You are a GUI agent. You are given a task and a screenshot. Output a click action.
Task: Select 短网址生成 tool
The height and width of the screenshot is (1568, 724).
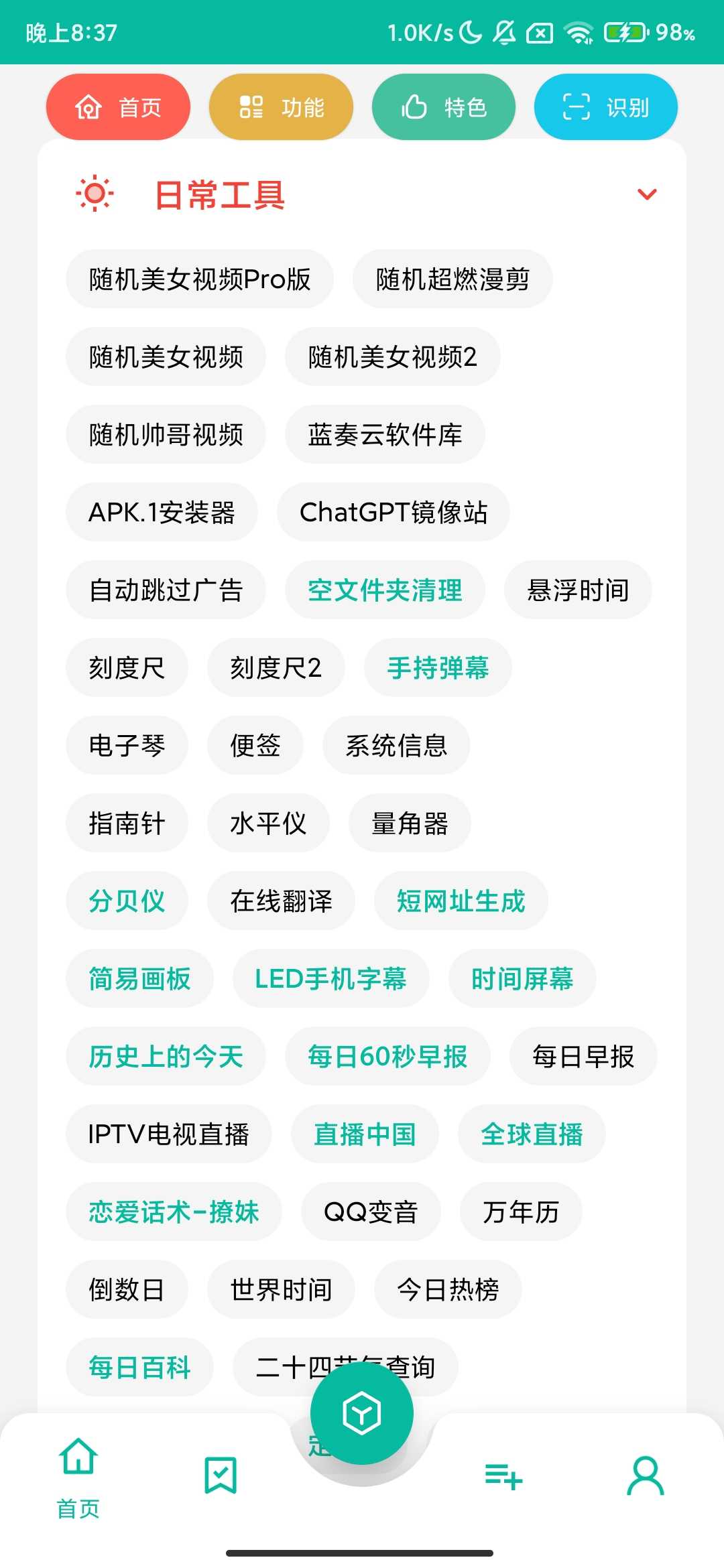tap(461, 901)
